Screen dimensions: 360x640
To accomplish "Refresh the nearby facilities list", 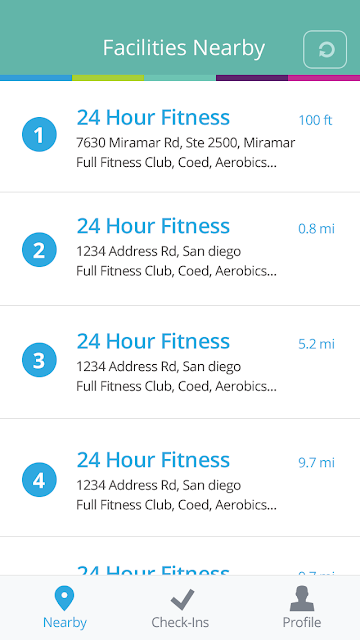I will pos(325,49).
